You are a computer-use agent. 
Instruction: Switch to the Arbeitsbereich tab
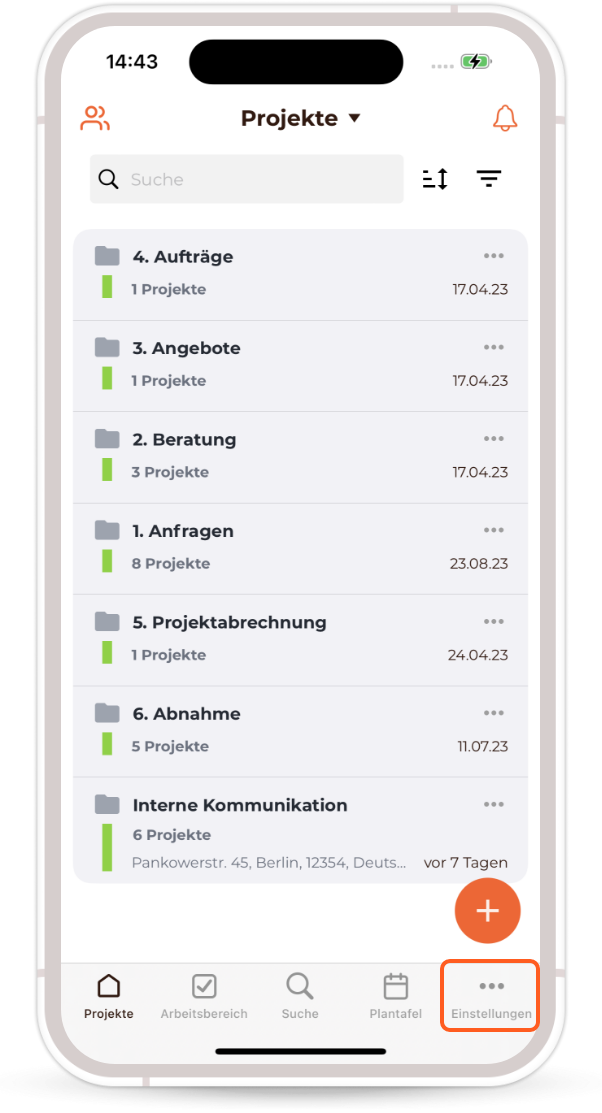(x=204, y=997)
